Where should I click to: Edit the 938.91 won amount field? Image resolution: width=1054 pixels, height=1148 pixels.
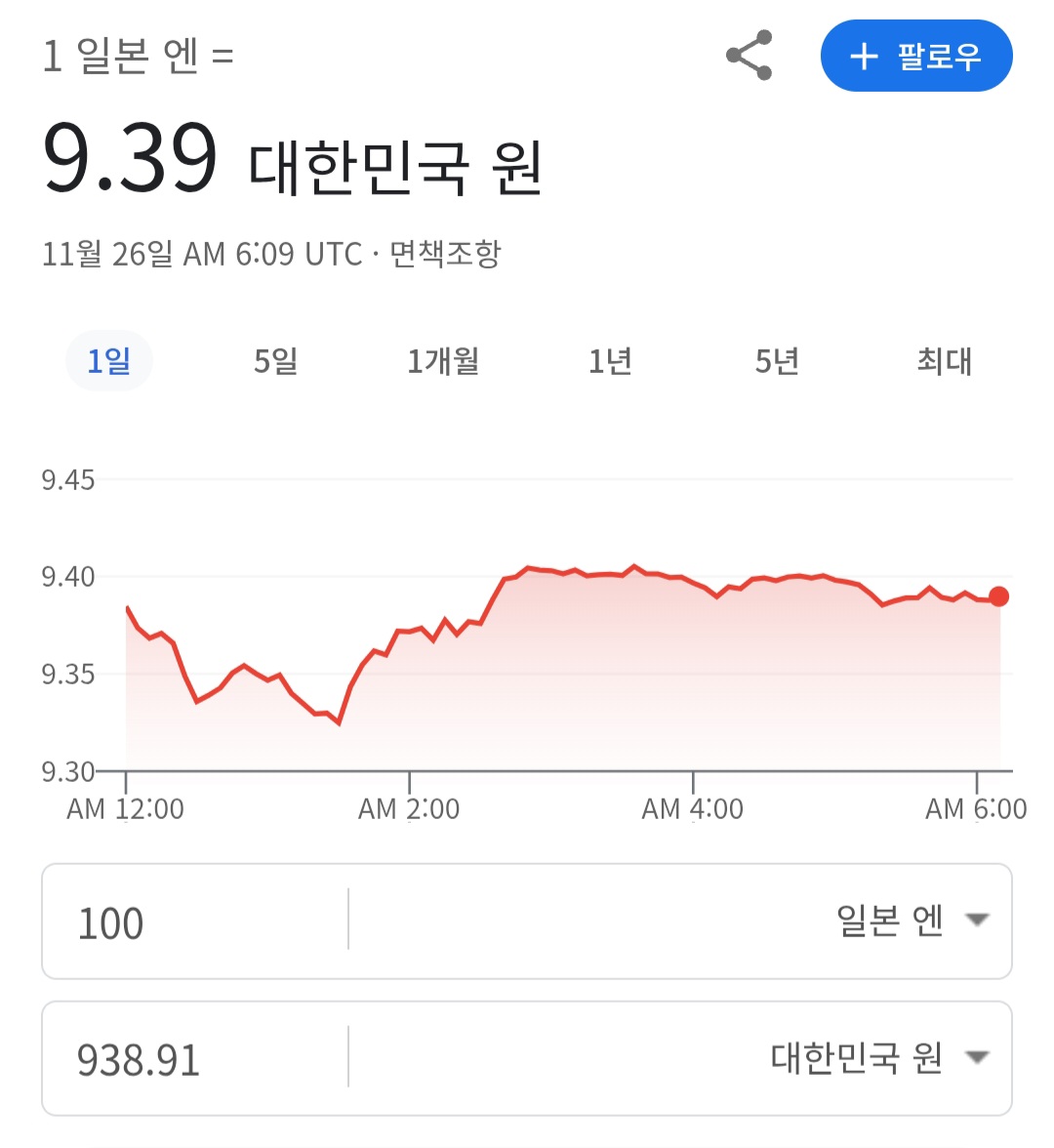coord(195,1059)
